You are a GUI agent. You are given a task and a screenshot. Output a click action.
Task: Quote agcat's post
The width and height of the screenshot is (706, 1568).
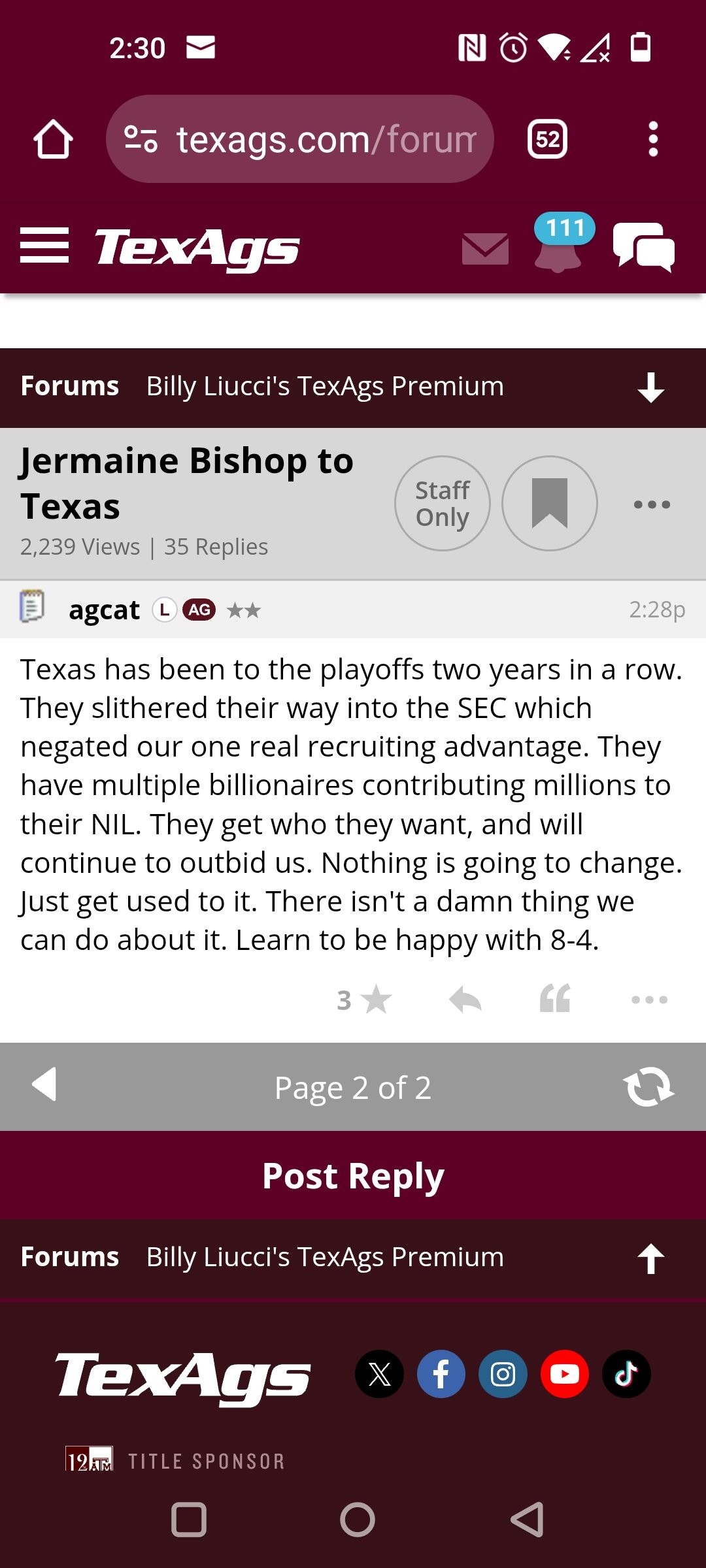point(555,998)
